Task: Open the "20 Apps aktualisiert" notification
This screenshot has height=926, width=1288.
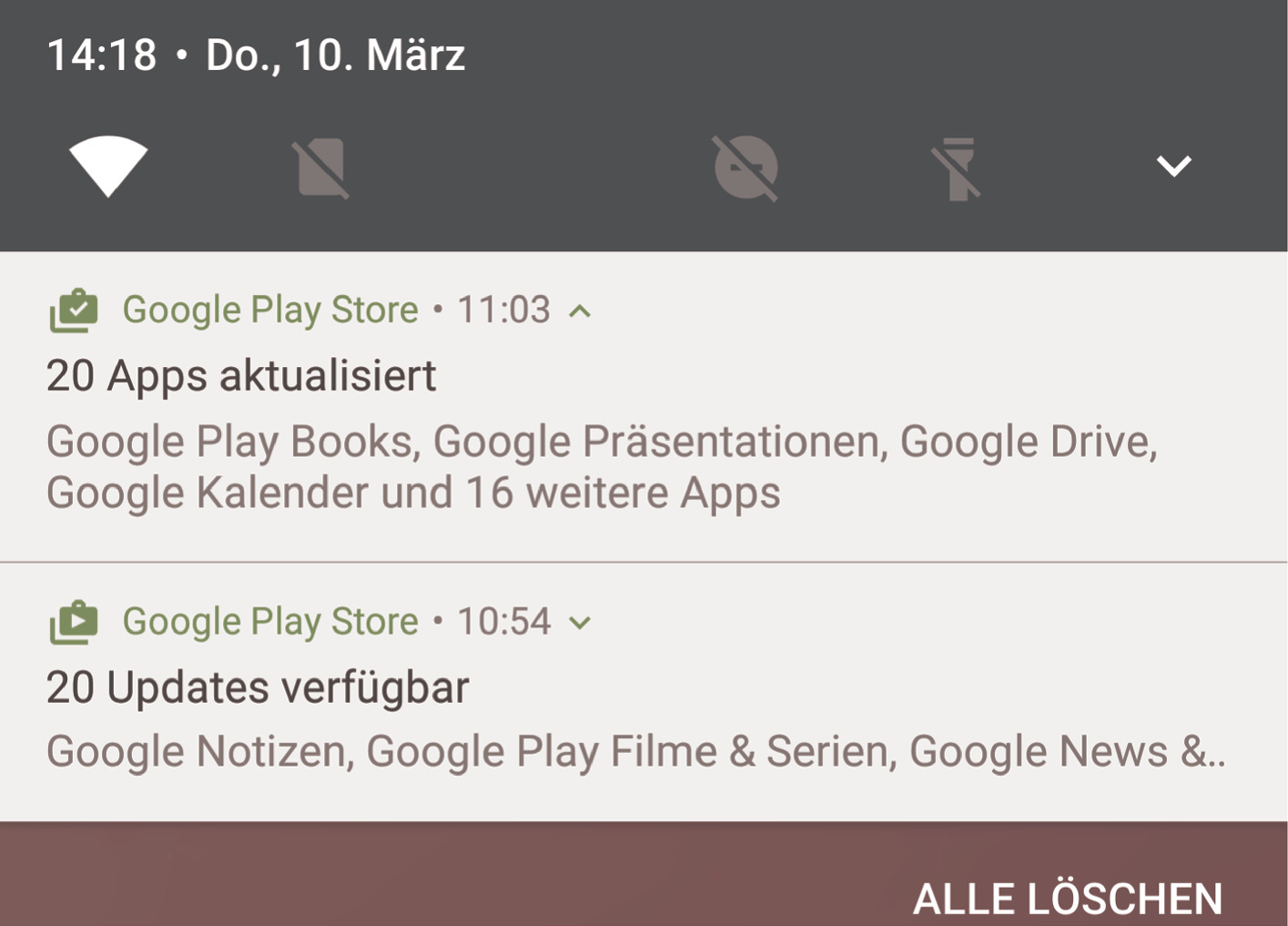Action: point(241,376)
